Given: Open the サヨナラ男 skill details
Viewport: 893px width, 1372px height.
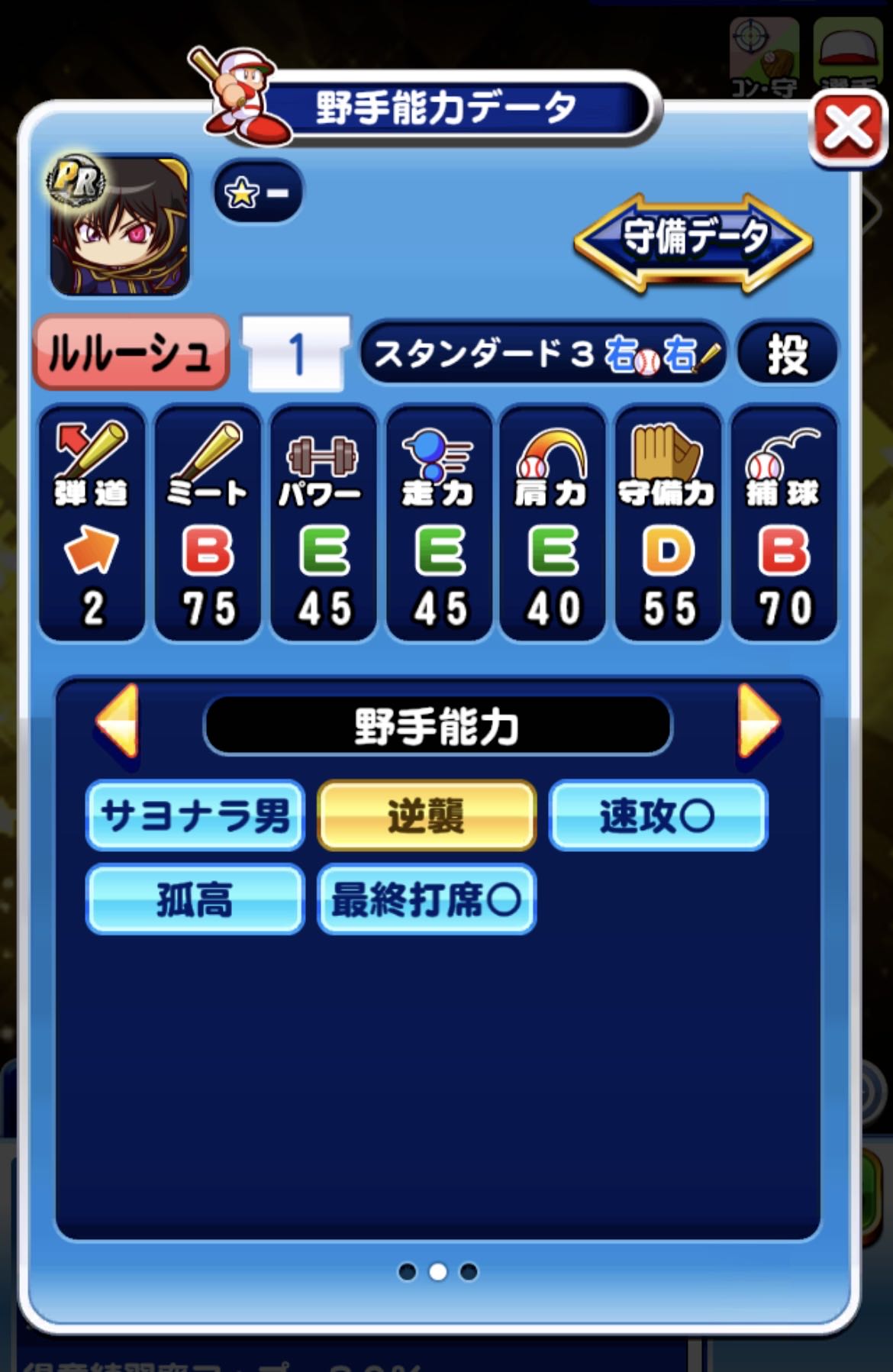Looking at the screenshot, I should click(195, 815).
